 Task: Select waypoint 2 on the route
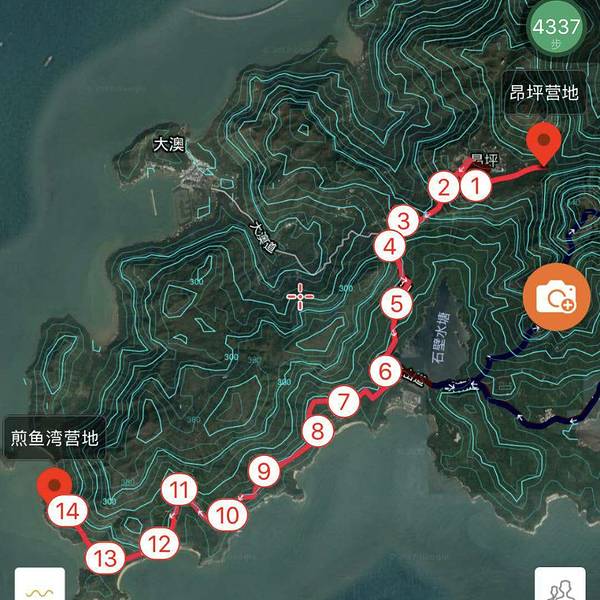[443, 186]
